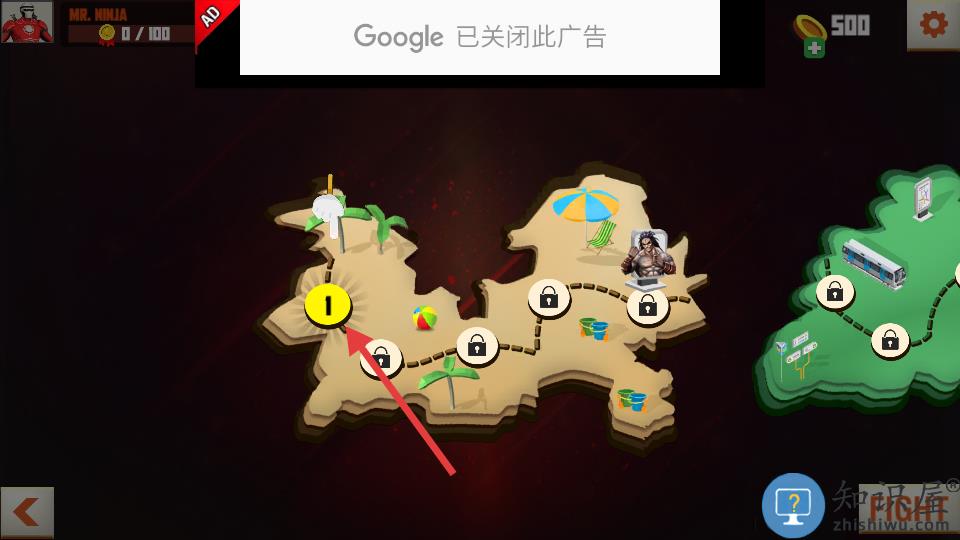Tap the locked boss level node

pyautogui.click(x=648, y=307)
